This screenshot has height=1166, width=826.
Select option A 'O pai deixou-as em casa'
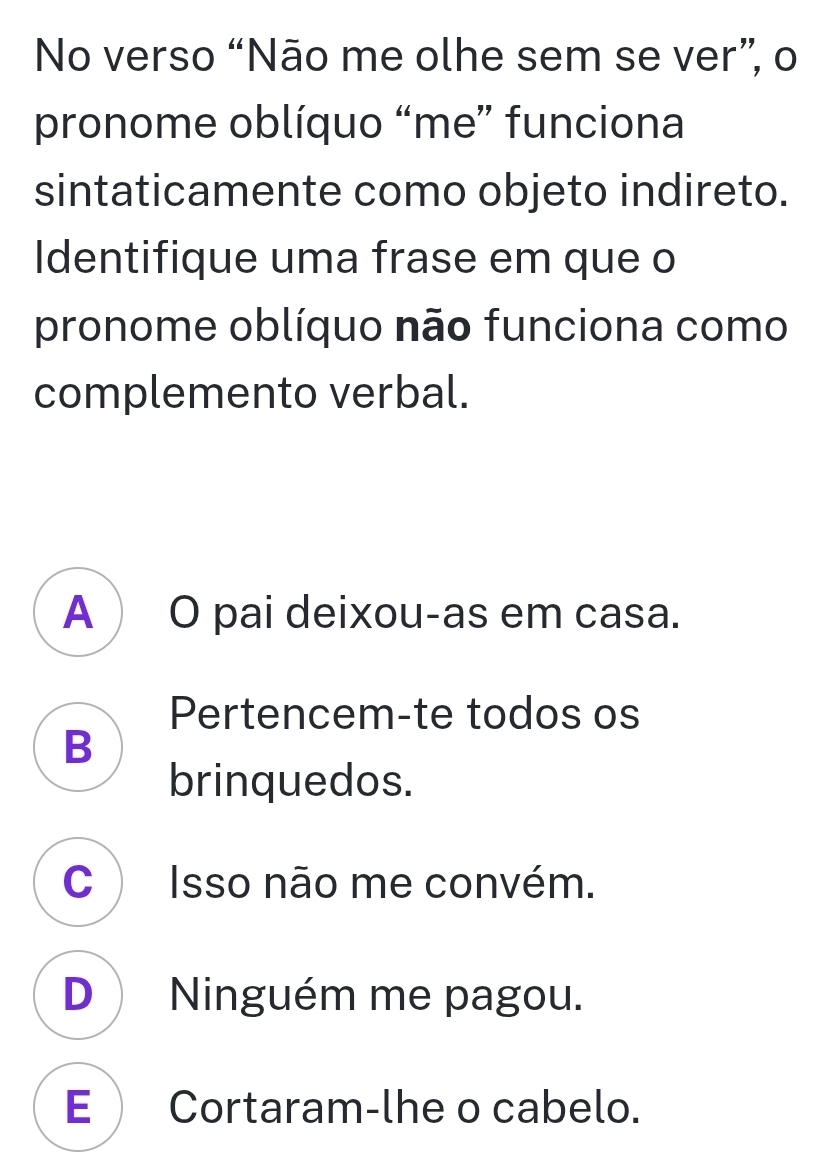78,612
